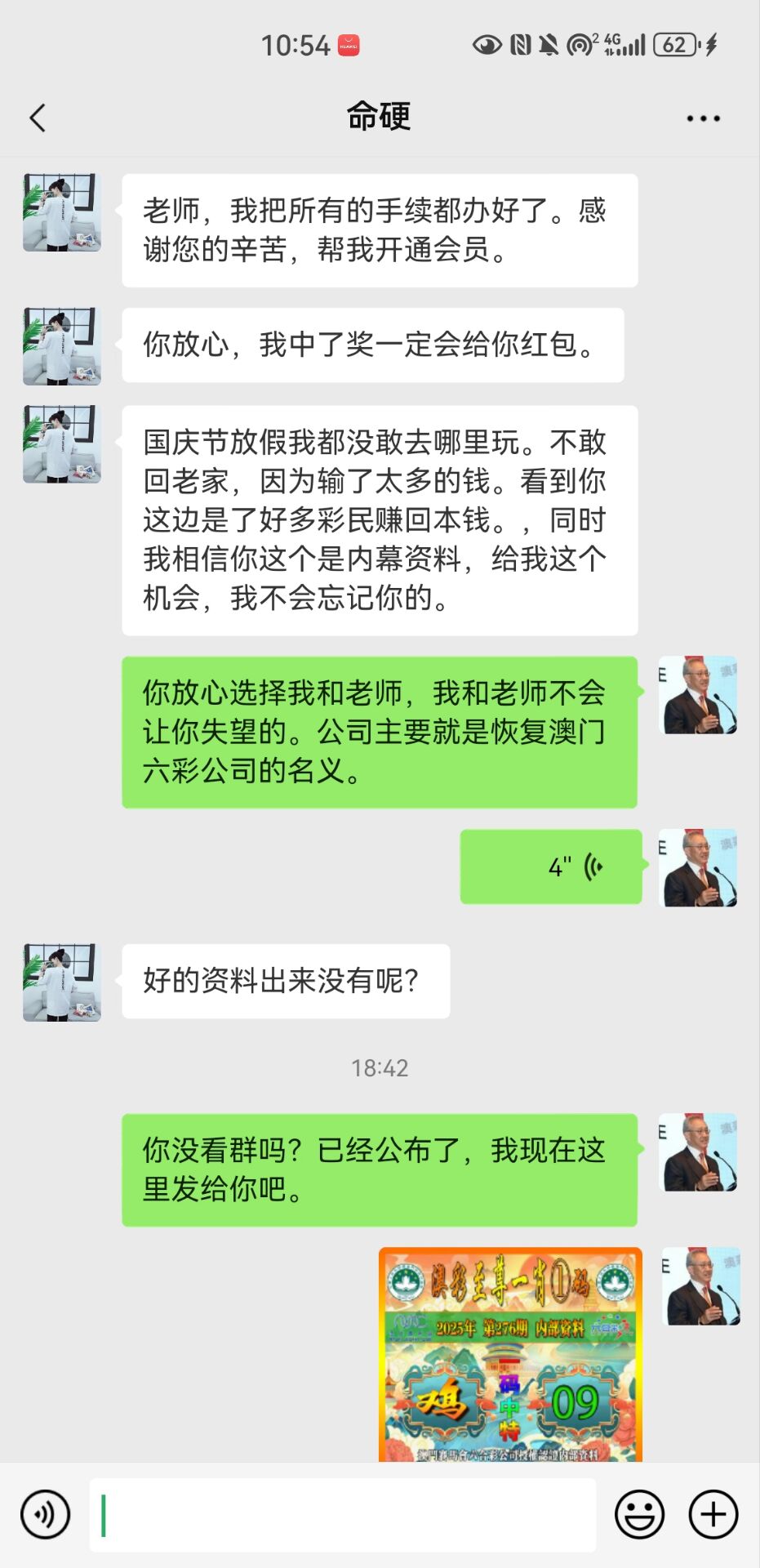Open the emoji sticker panel
Image resolution: width=760 pixels, height=1568 pixels.
pos(639,1514)
